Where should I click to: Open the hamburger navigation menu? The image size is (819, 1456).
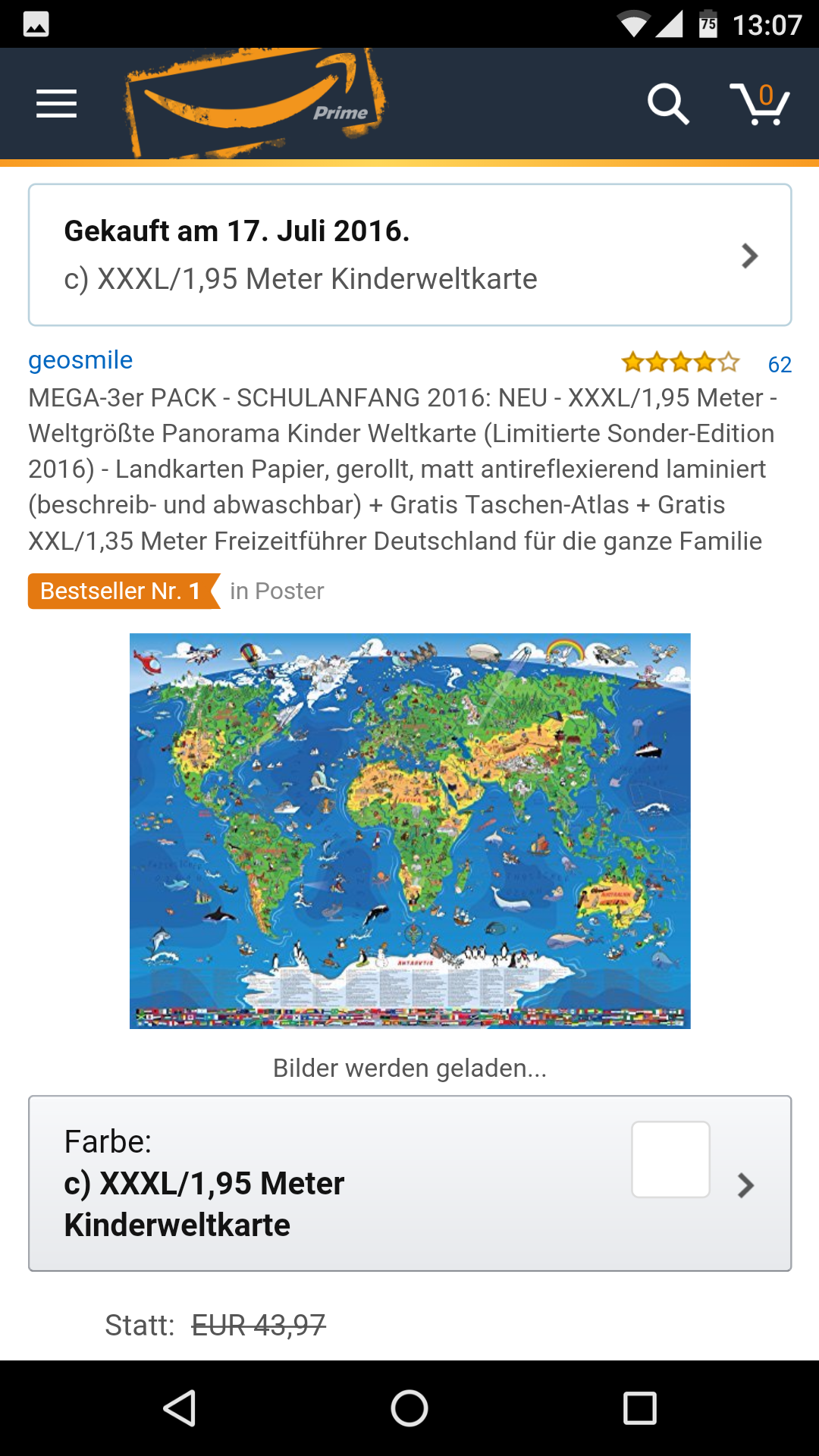(x=56, y=104)
